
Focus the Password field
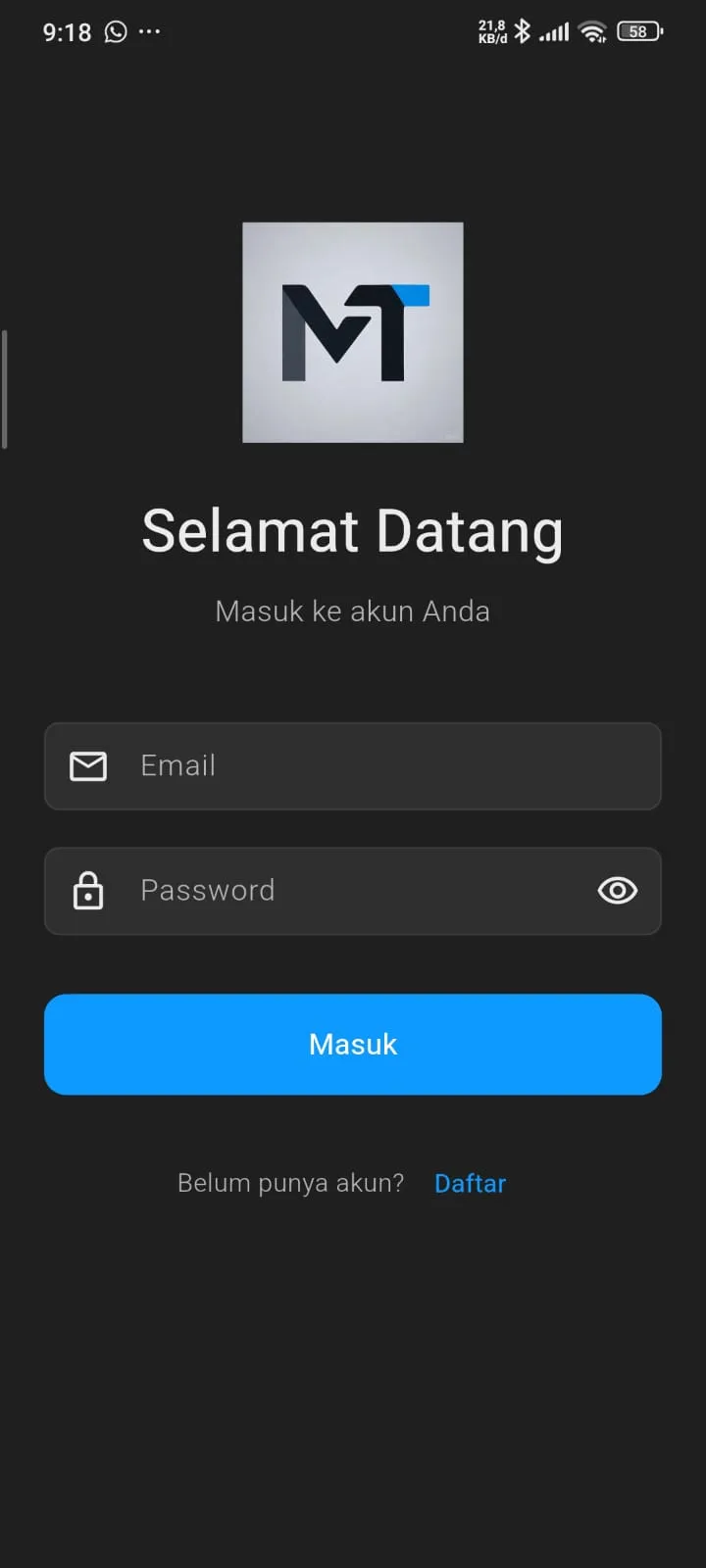[353, 891]
